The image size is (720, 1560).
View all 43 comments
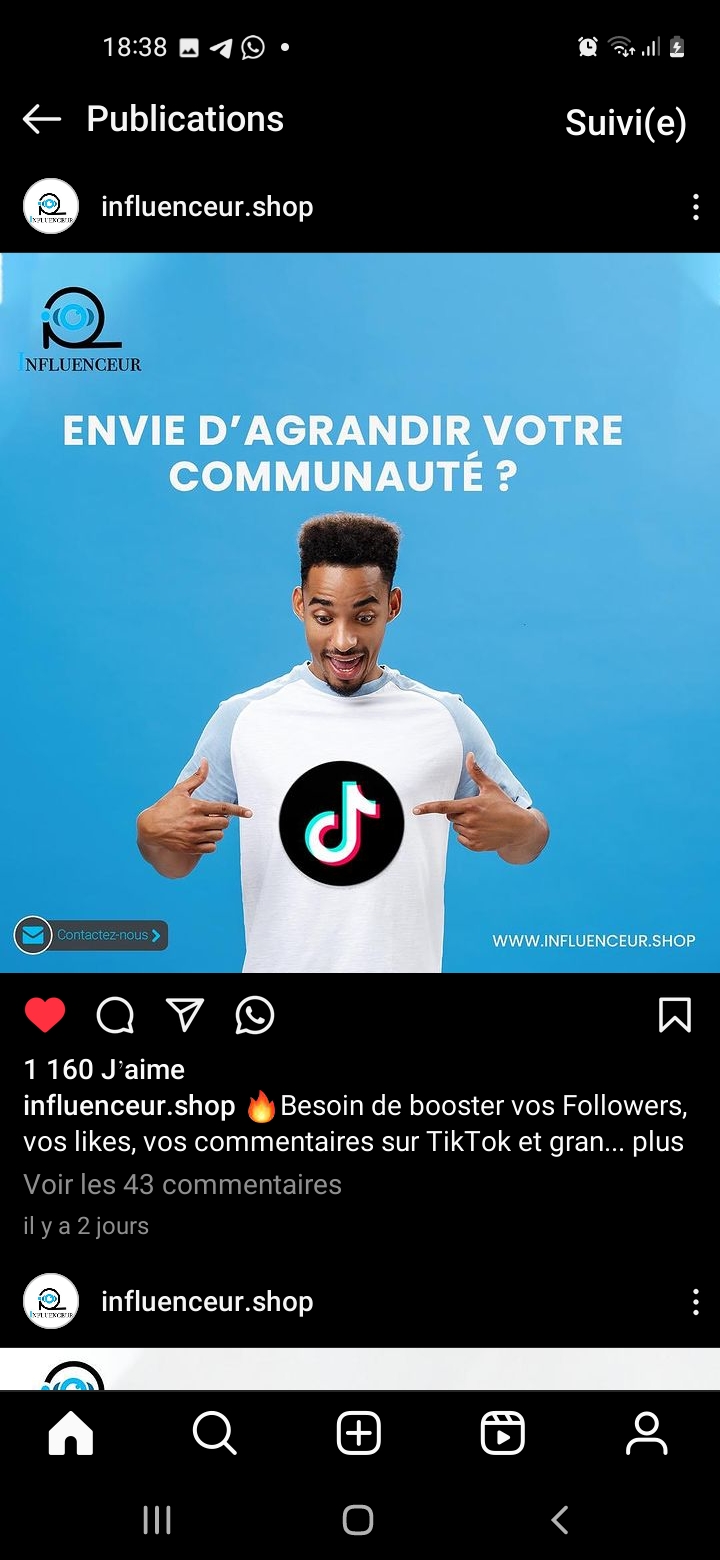(x=183, y=1184)
